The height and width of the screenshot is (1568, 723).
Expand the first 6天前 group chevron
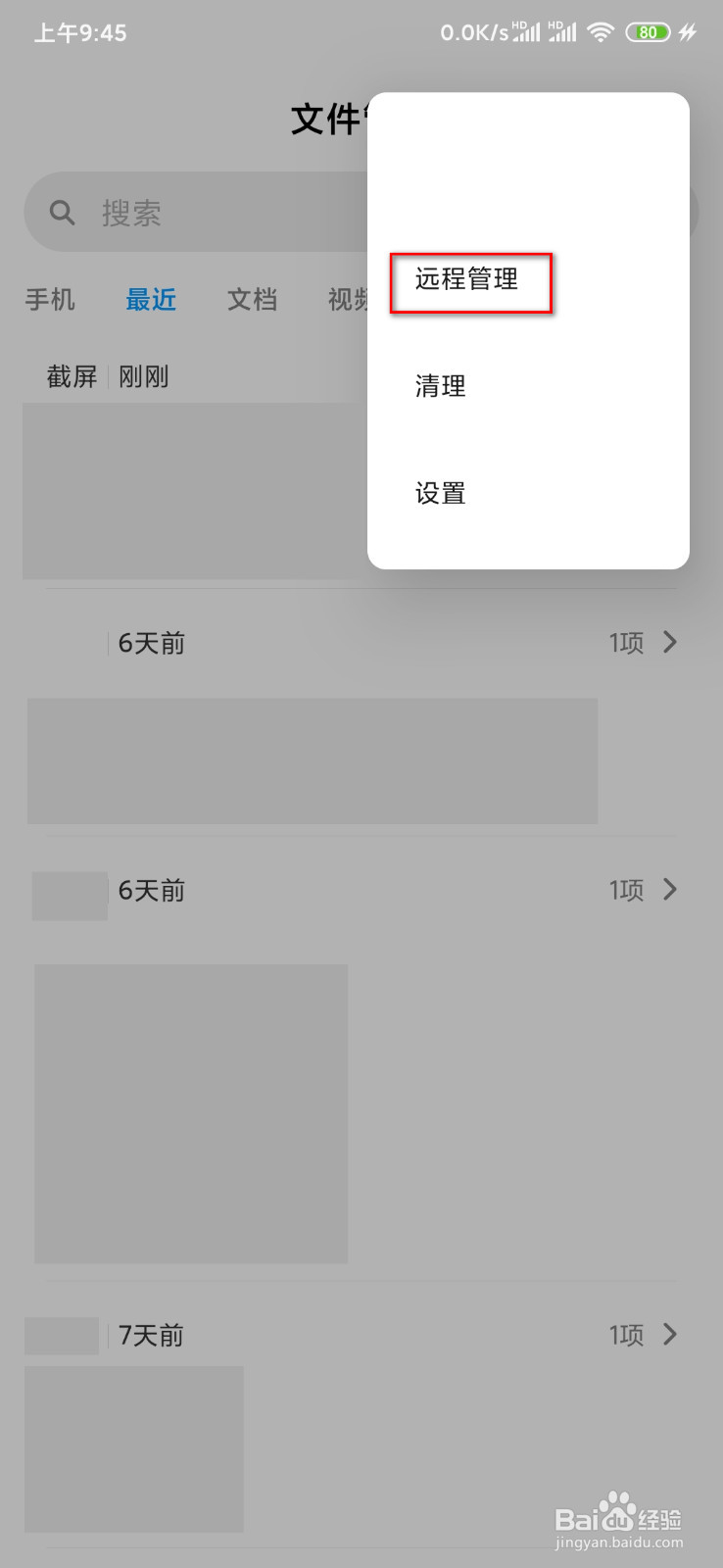670,642
